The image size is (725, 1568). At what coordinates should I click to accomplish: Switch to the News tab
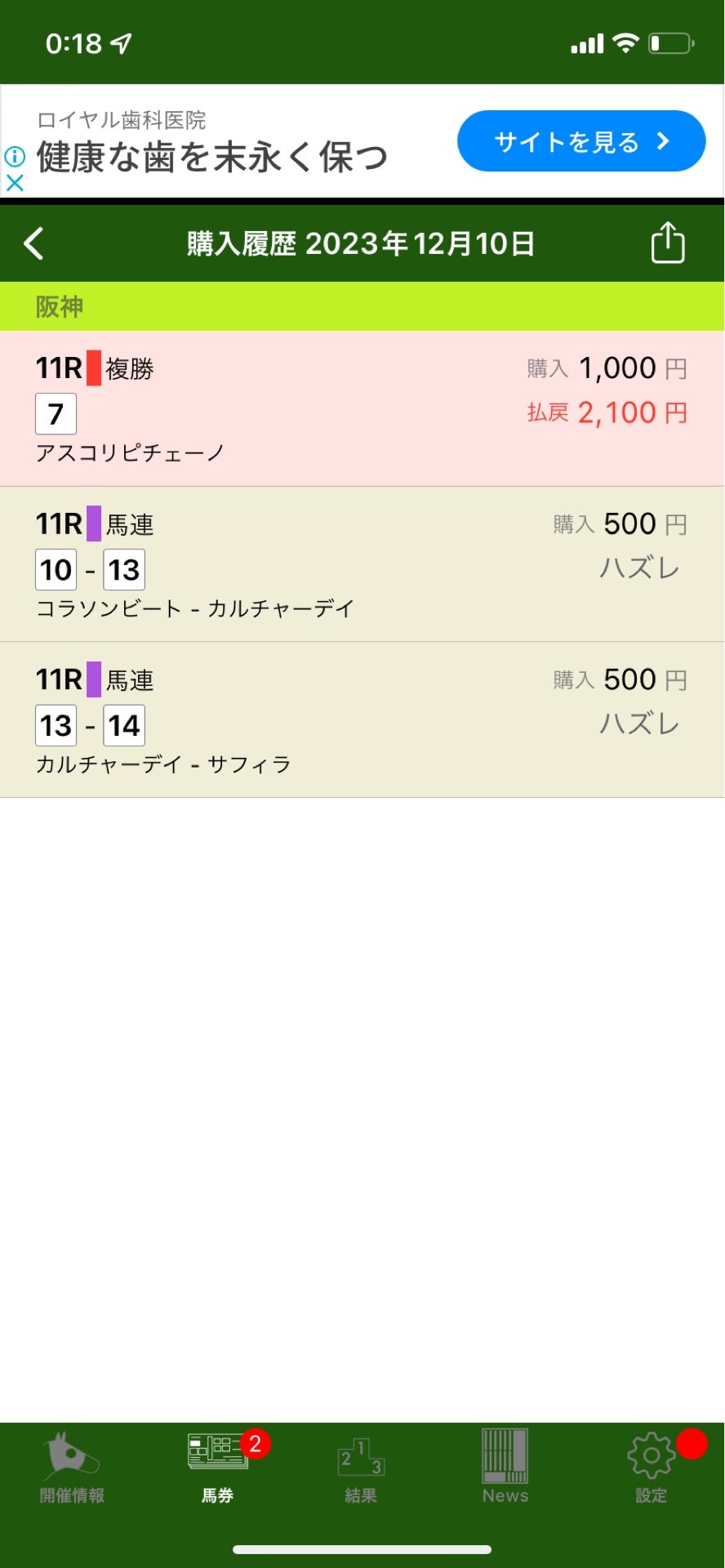click(505, 1468)
